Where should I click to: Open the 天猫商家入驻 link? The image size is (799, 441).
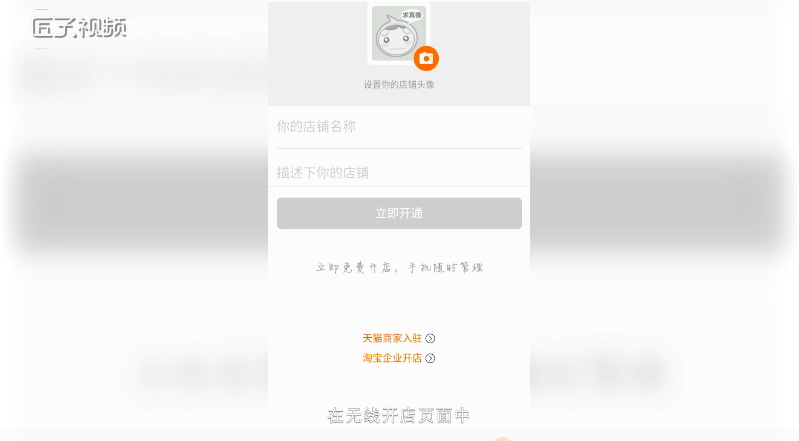pos(398,338)
